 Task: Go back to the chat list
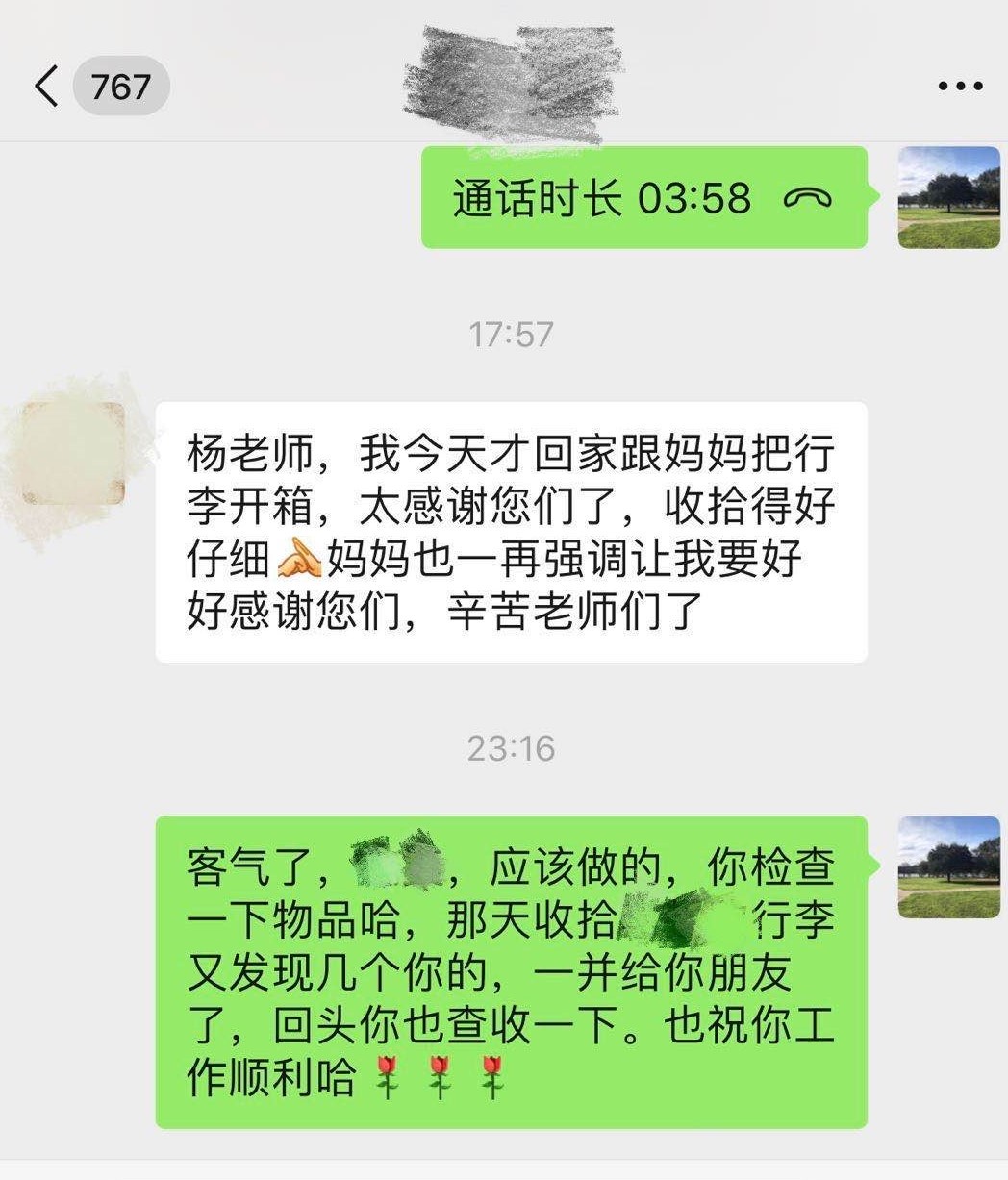pyautogui.click(x=48, y=87)
